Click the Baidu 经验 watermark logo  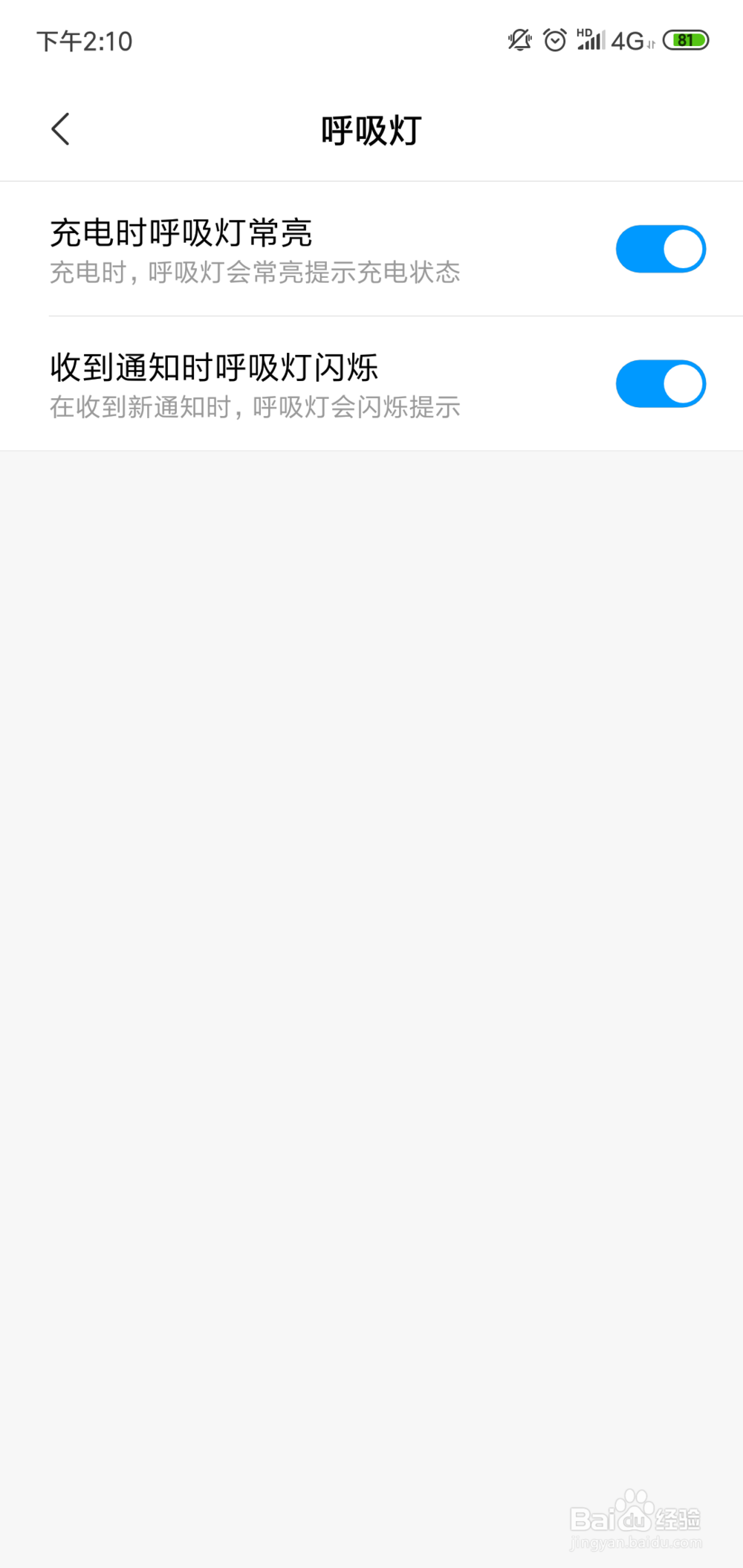pyautogui.click(x=635, y=1515)
